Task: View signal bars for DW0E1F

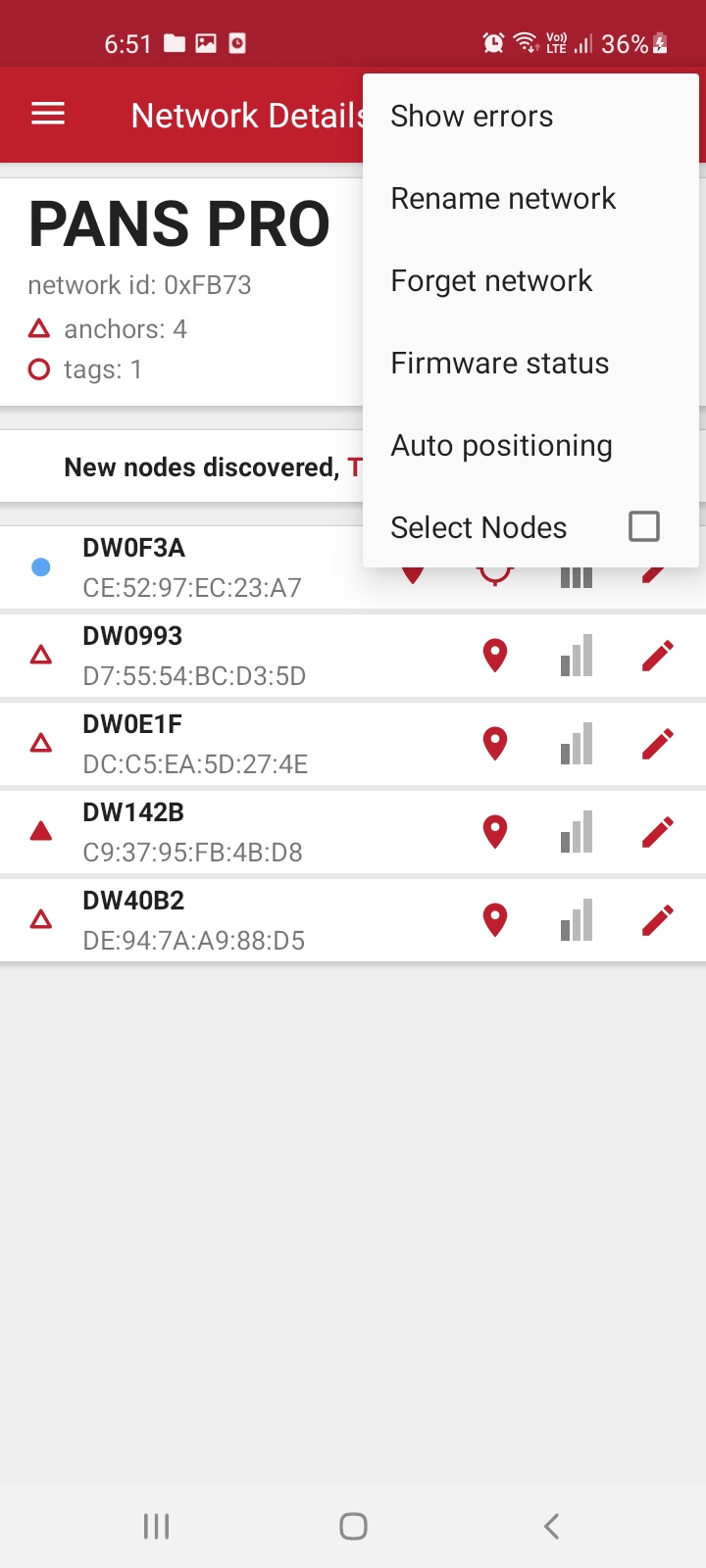Action: [577, 744]
